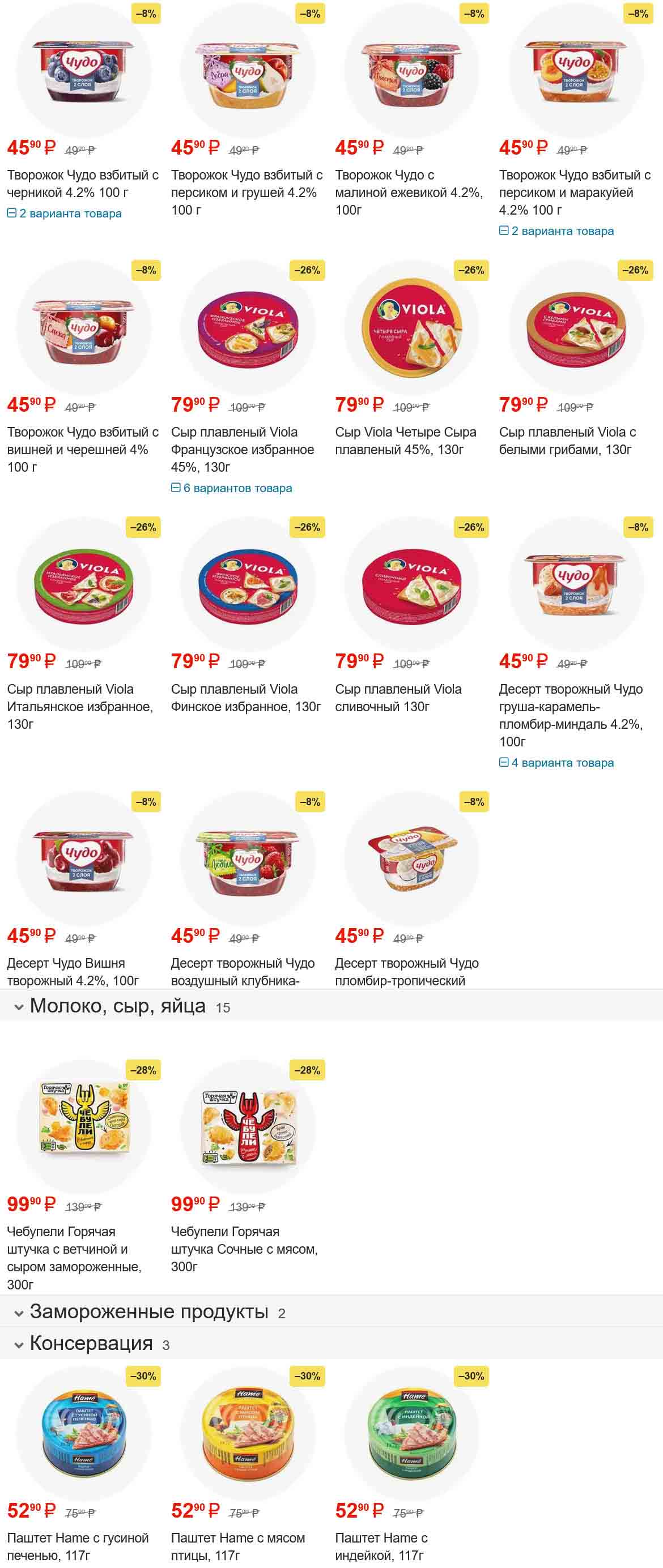Screen dimensions: 663x1568
Task: Open Творожок Чудо с черникой product card
Action: tap(82, 184)
